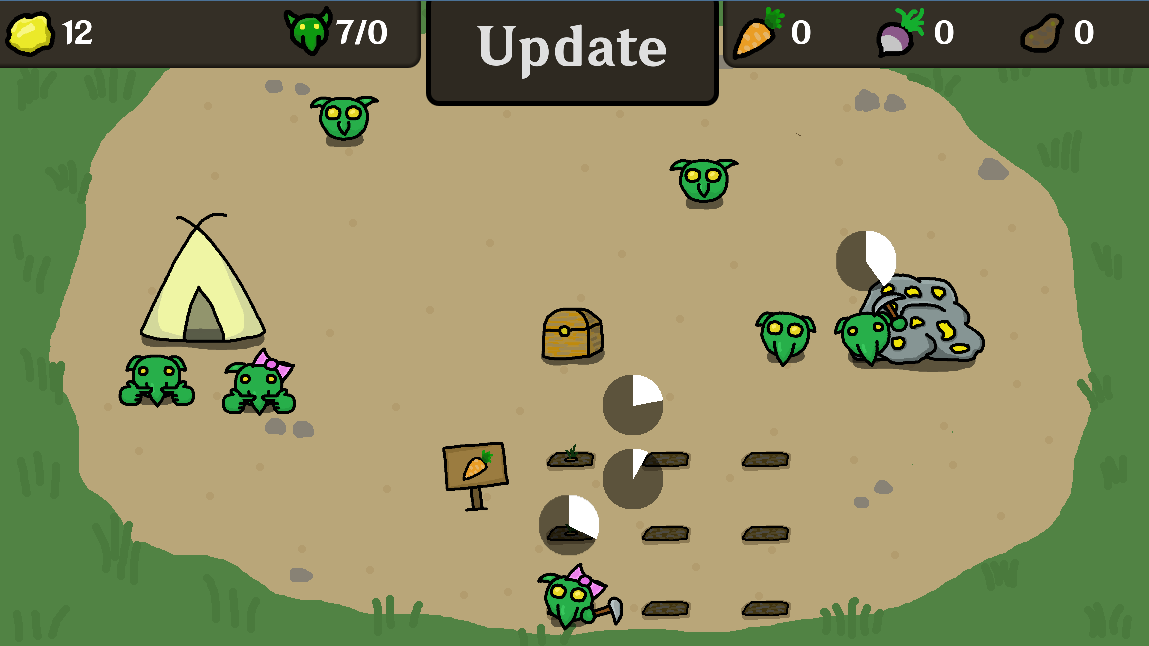
Task: Tap the carrot field signpost
Action: point(475,468)
